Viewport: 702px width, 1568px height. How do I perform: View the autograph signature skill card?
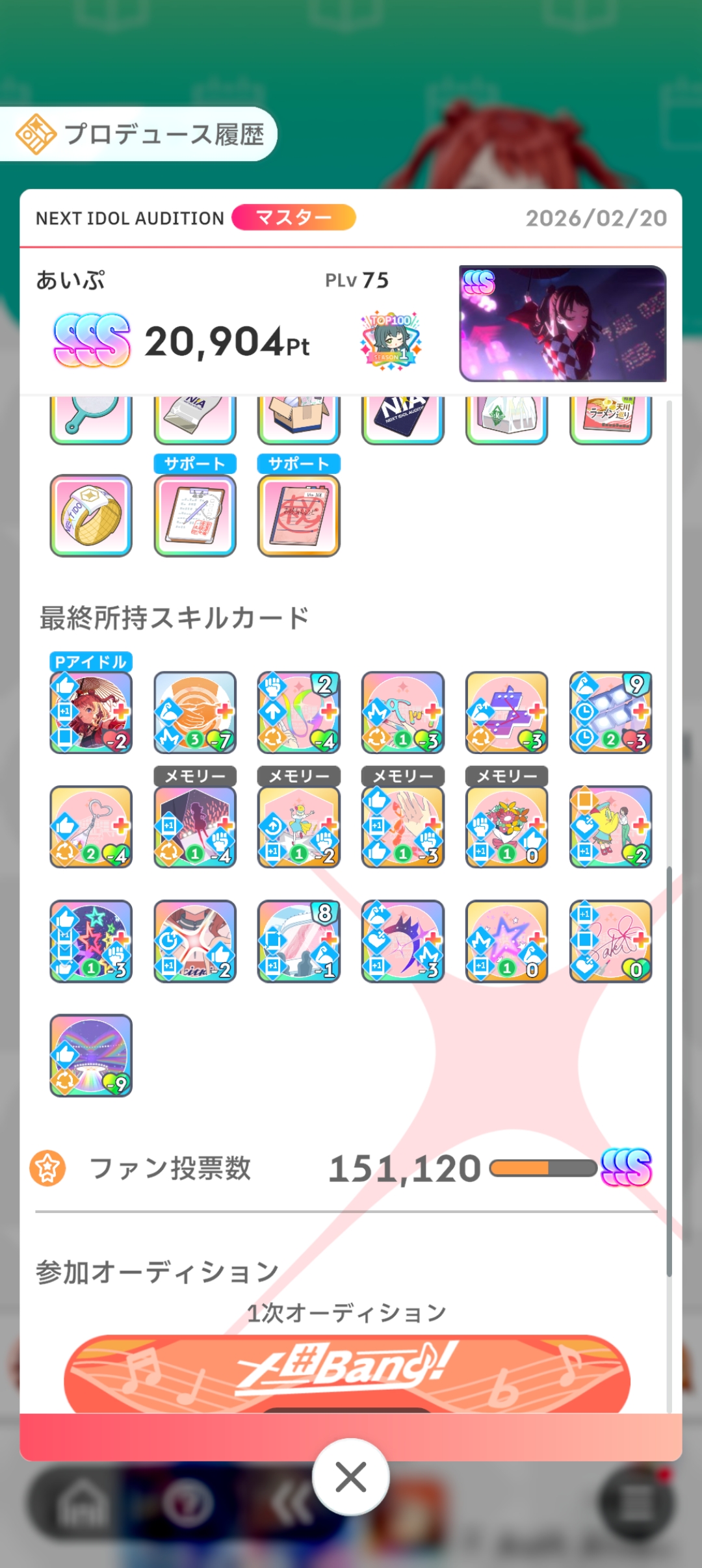tap(611, 941)
